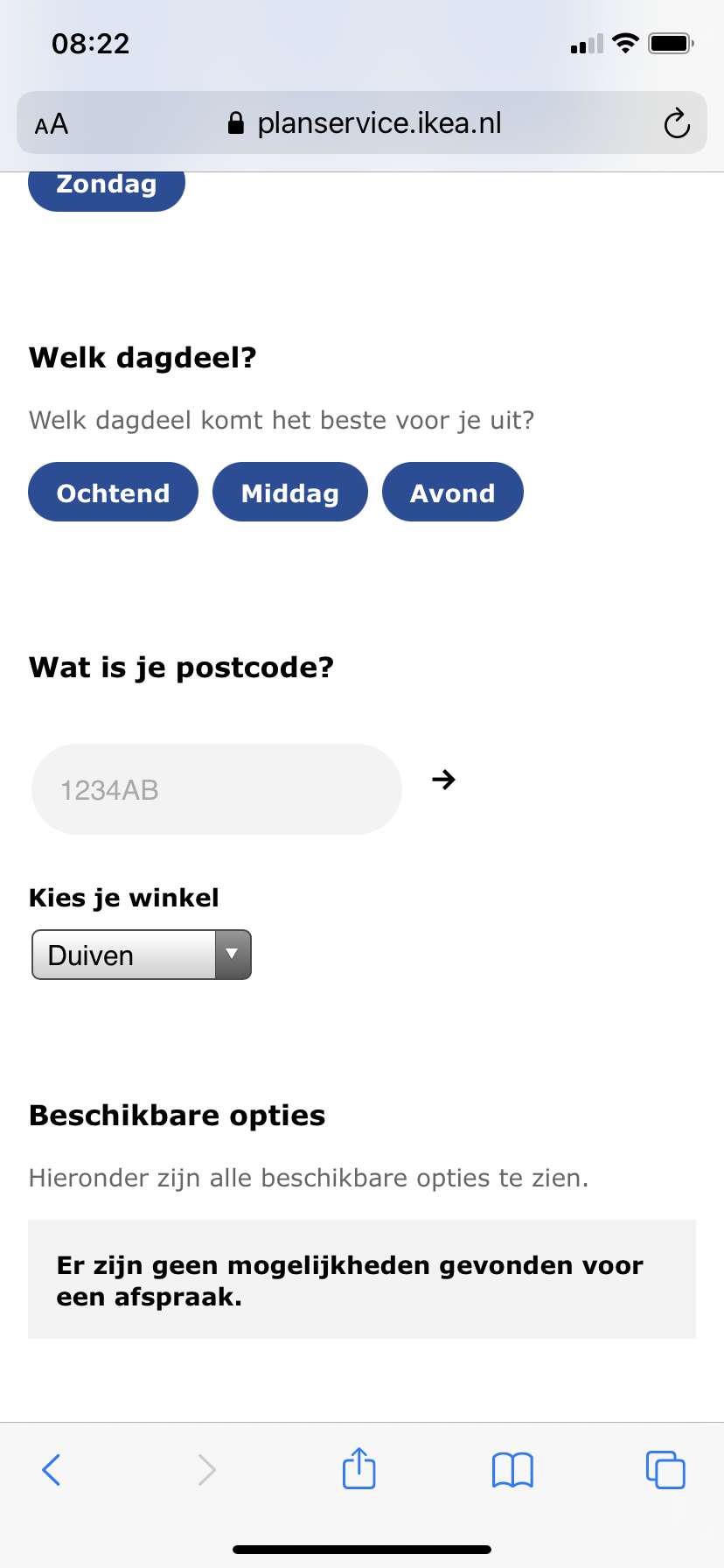Choose the Middag time slot
724x1568 pixels.
[x=290, y=493]
